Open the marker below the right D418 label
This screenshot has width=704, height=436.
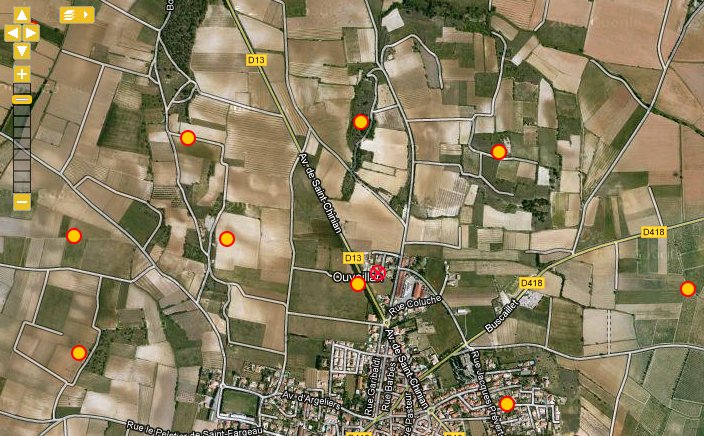click(688, 289)
